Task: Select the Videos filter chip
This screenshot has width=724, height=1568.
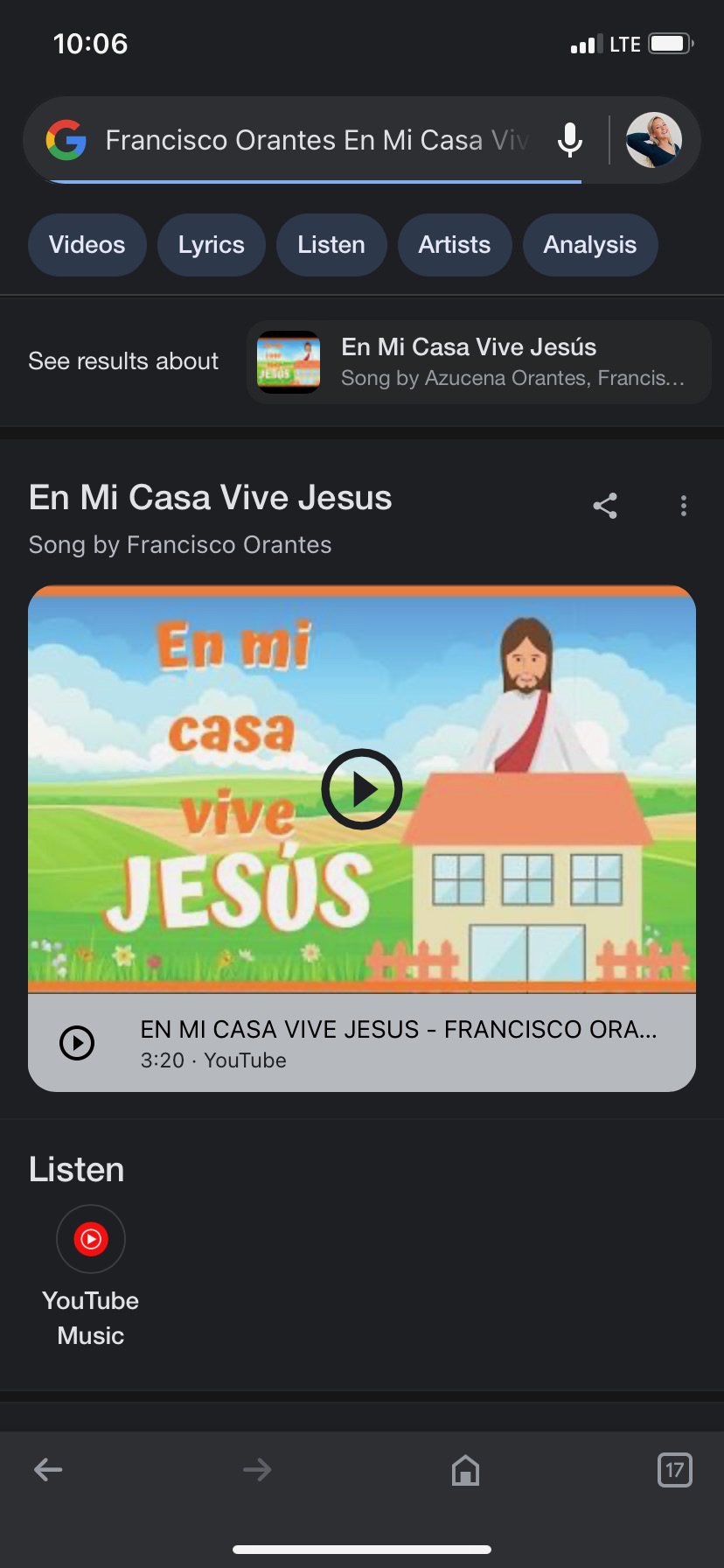Action: coord(87,245)
